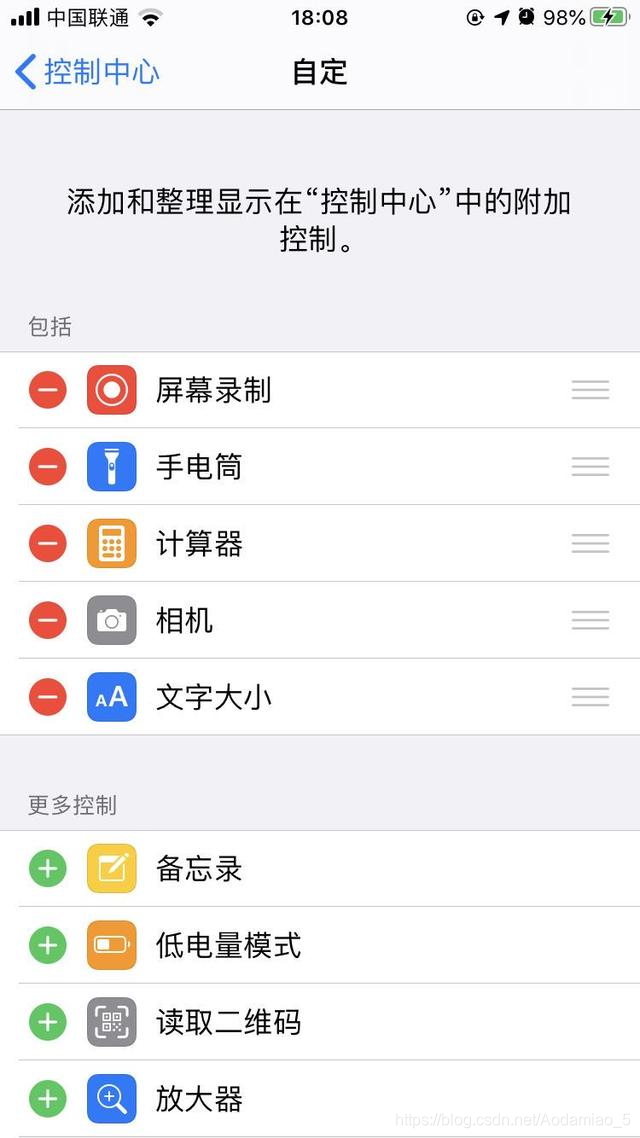Add 放大器 to Control Center
Image resolution: width=640 pixels, height=1138 pixels.
(48, 1099)
